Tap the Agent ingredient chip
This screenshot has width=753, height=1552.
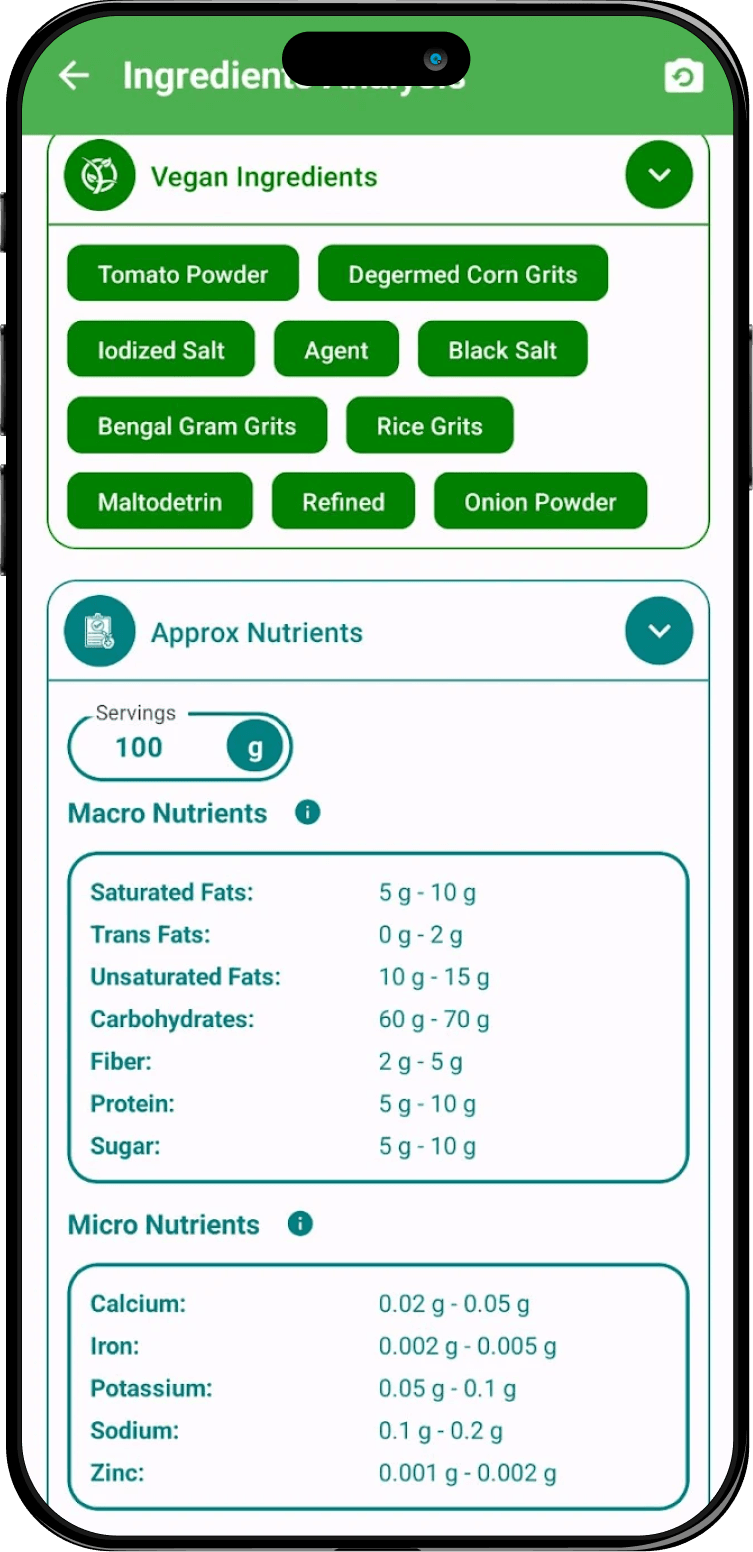pyautogui.click(x=336, y=350)
